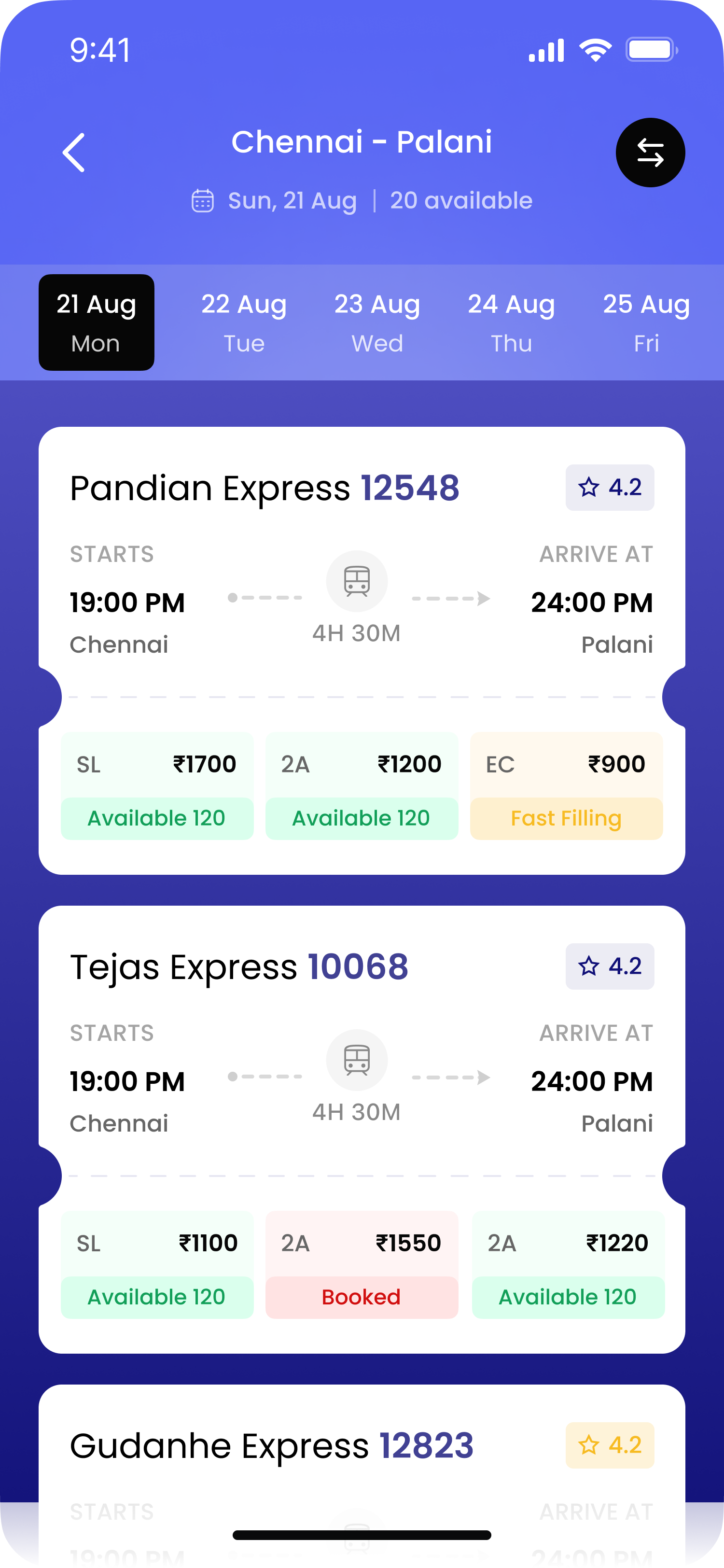Select the 21 Aug date tab
This screenshot has width=724, height=1568.
click(96, 322)
